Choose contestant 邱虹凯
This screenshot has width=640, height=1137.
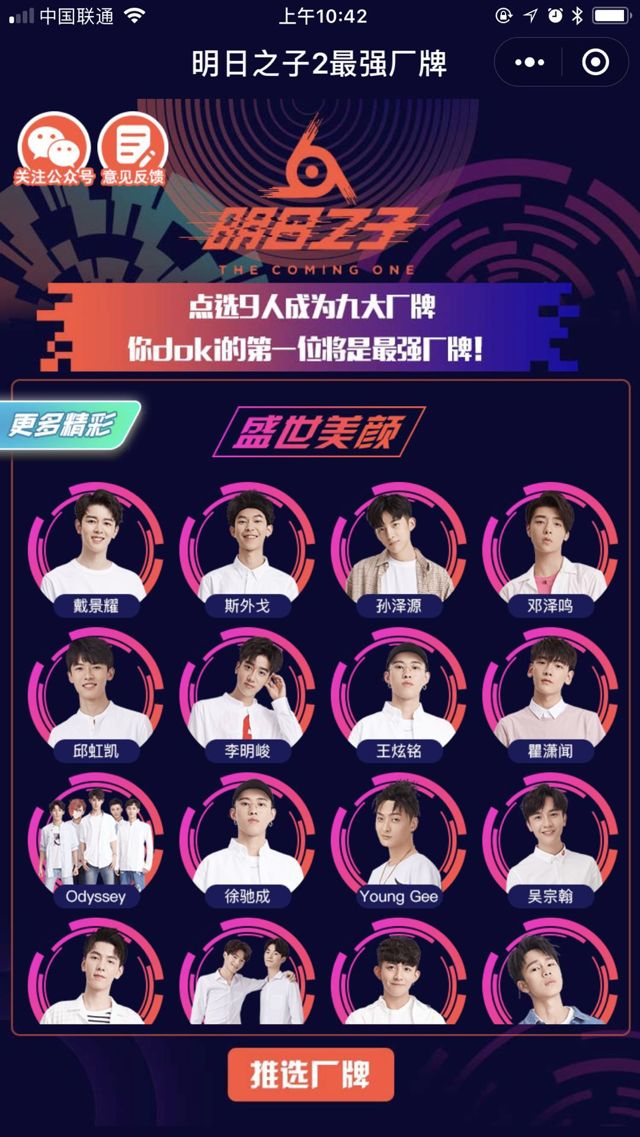(x=96, y=692)
